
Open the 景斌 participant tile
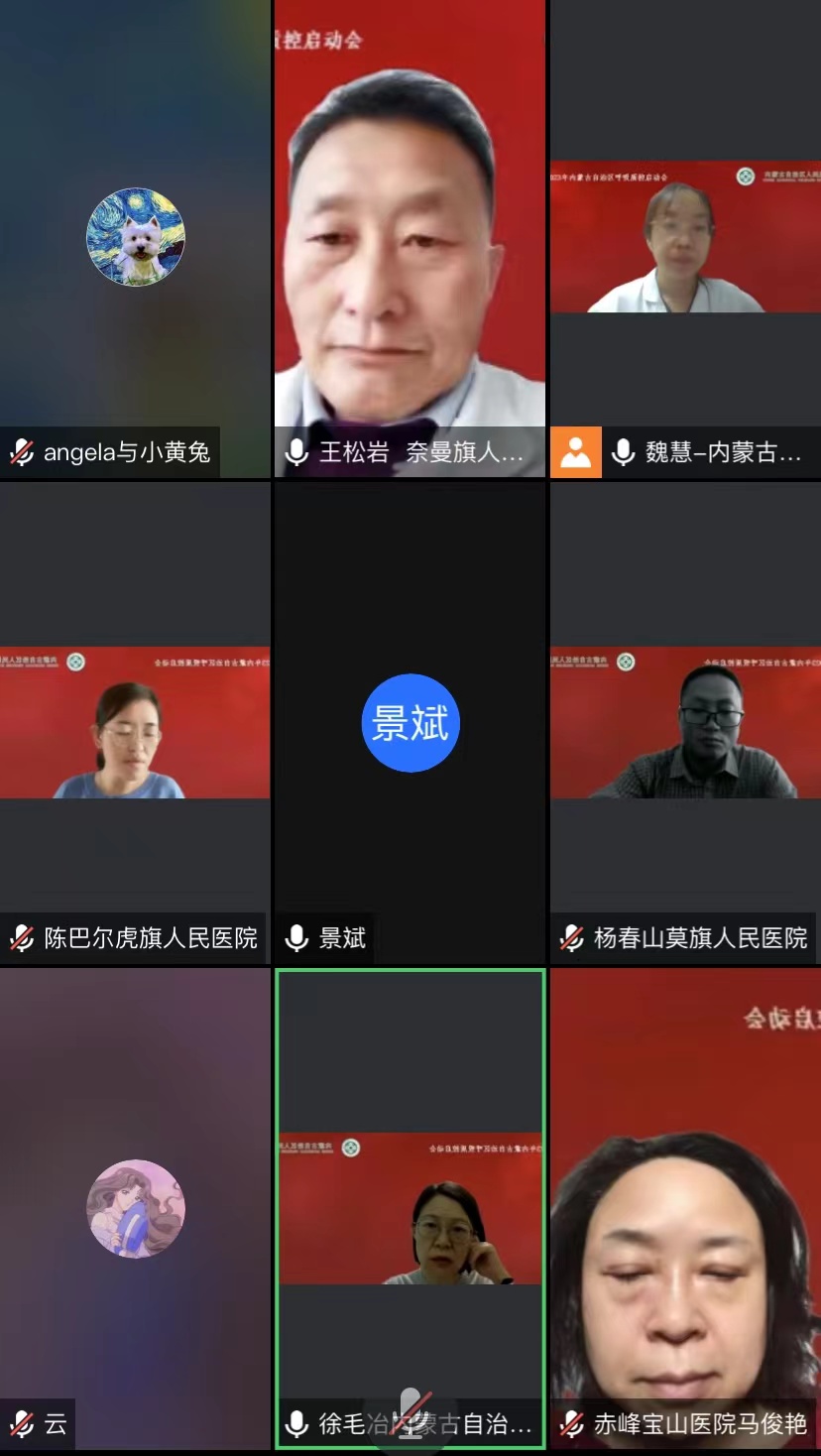point(410,722)
